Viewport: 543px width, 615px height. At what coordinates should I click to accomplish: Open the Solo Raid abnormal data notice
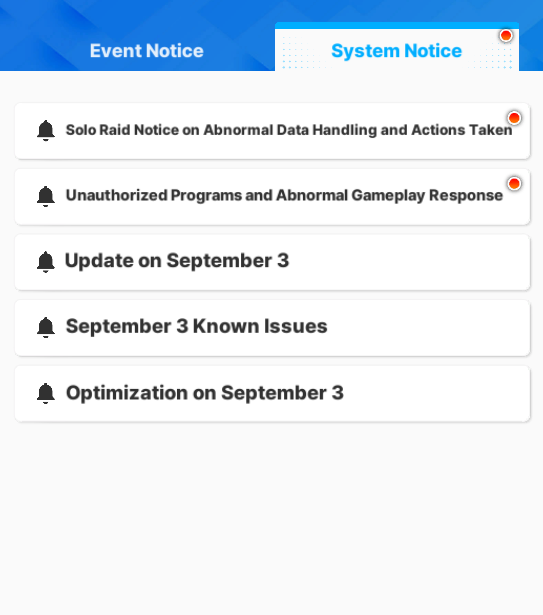[x=272, y=131]
